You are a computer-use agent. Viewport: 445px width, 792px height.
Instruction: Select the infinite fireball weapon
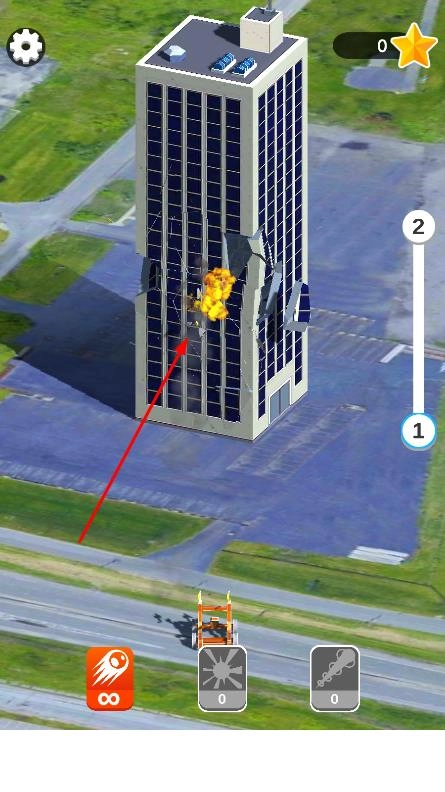tap(110, 678)
